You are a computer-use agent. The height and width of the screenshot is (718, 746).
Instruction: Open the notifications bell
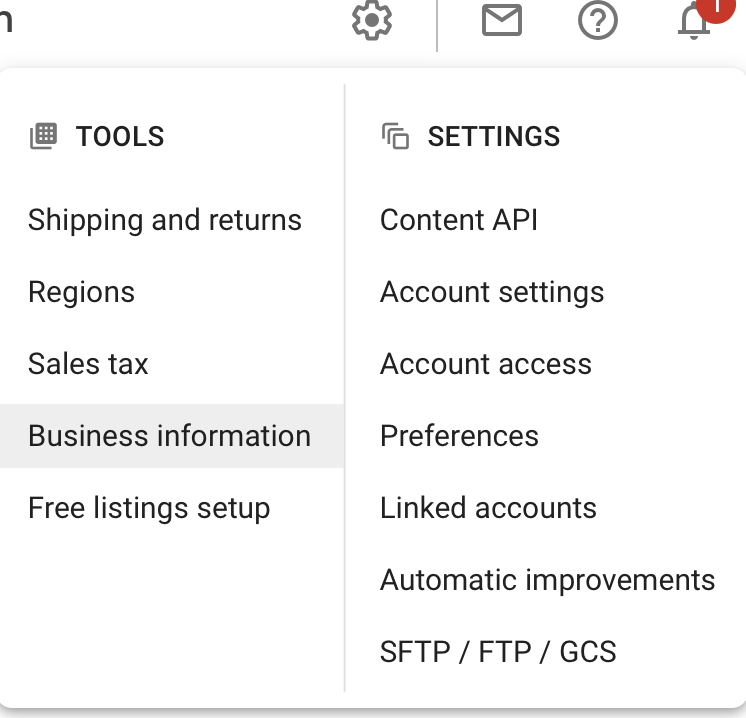tap(694, 21)
